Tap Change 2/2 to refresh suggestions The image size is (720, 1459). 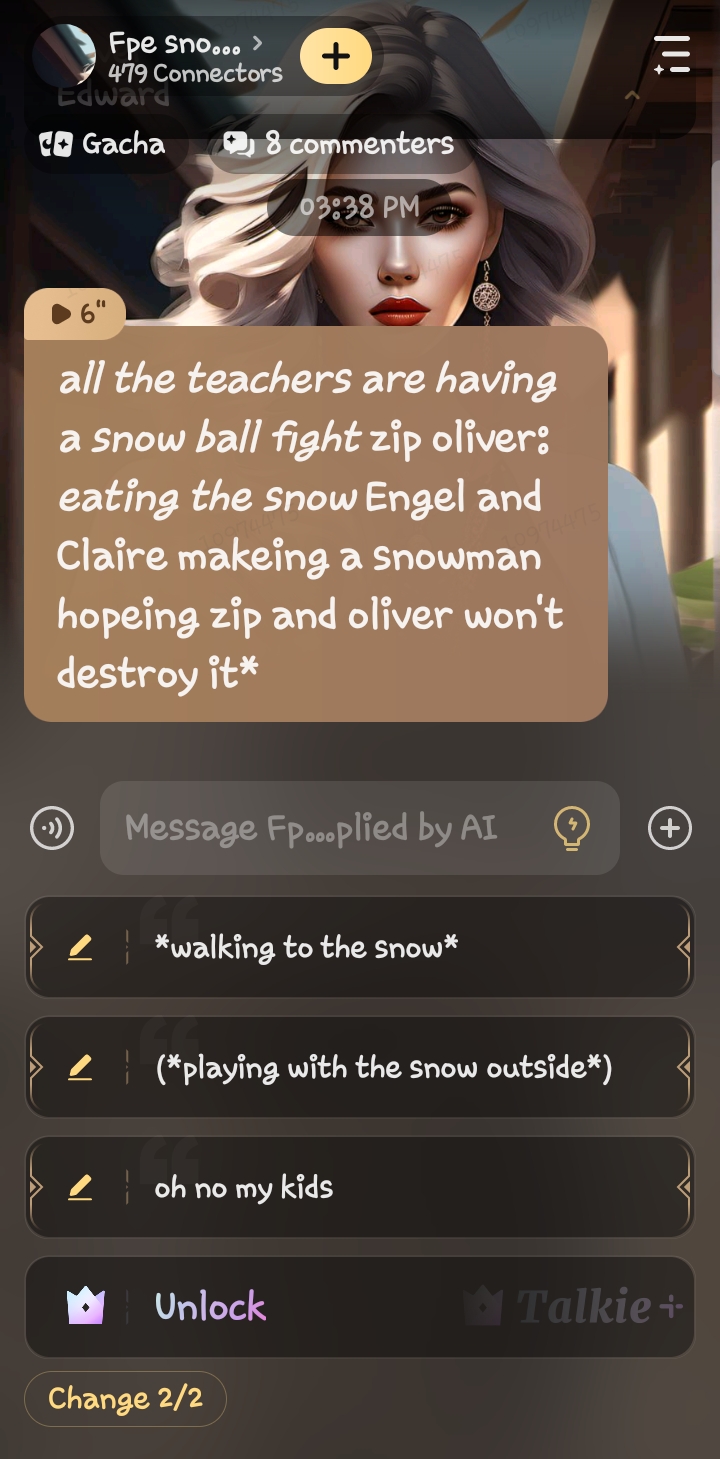coord(125,1398)
